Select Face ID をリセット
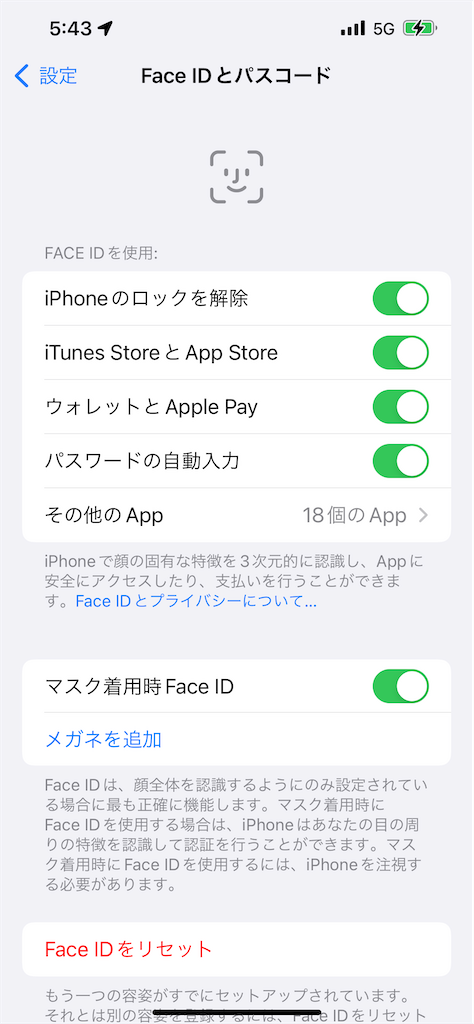Image resolution: width=474 pixels, height=1024 pixels. [237, 950]
